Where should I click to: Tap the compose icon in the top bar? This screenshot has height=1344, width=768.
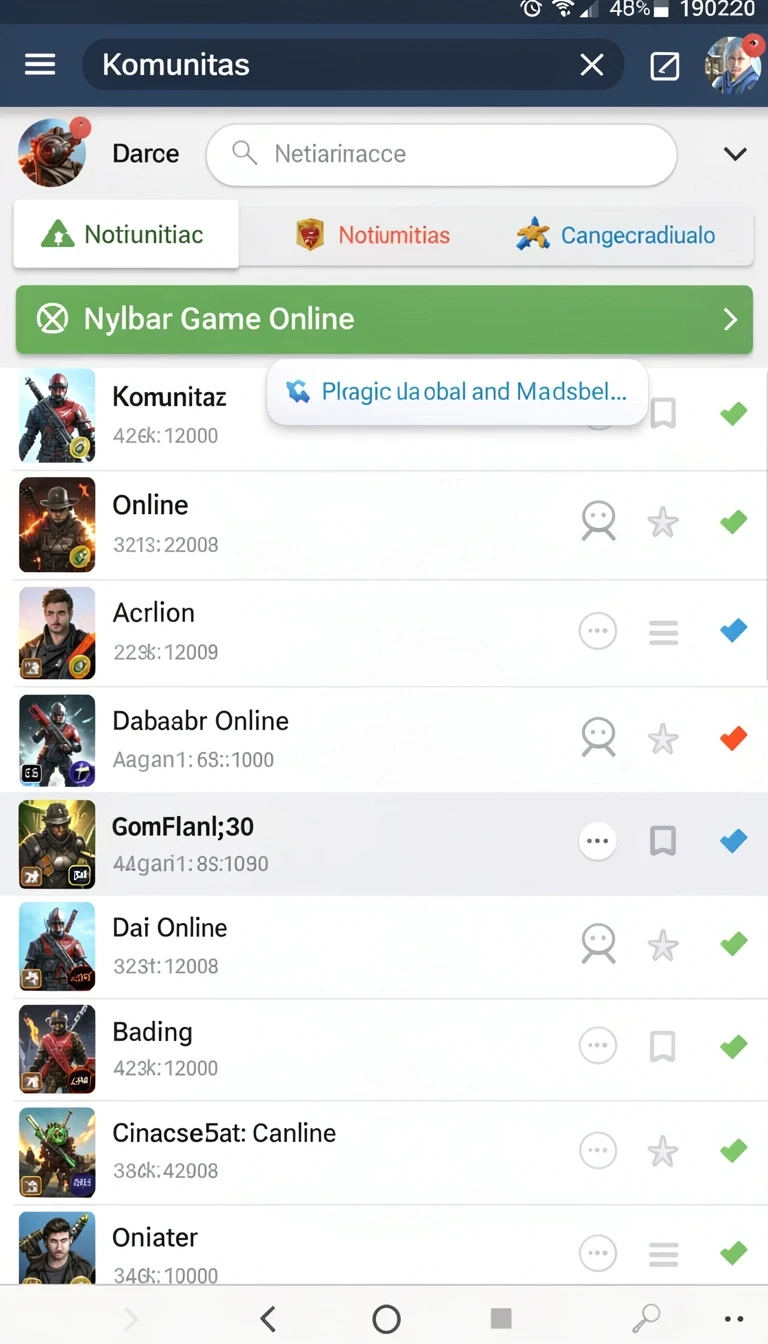664,66
